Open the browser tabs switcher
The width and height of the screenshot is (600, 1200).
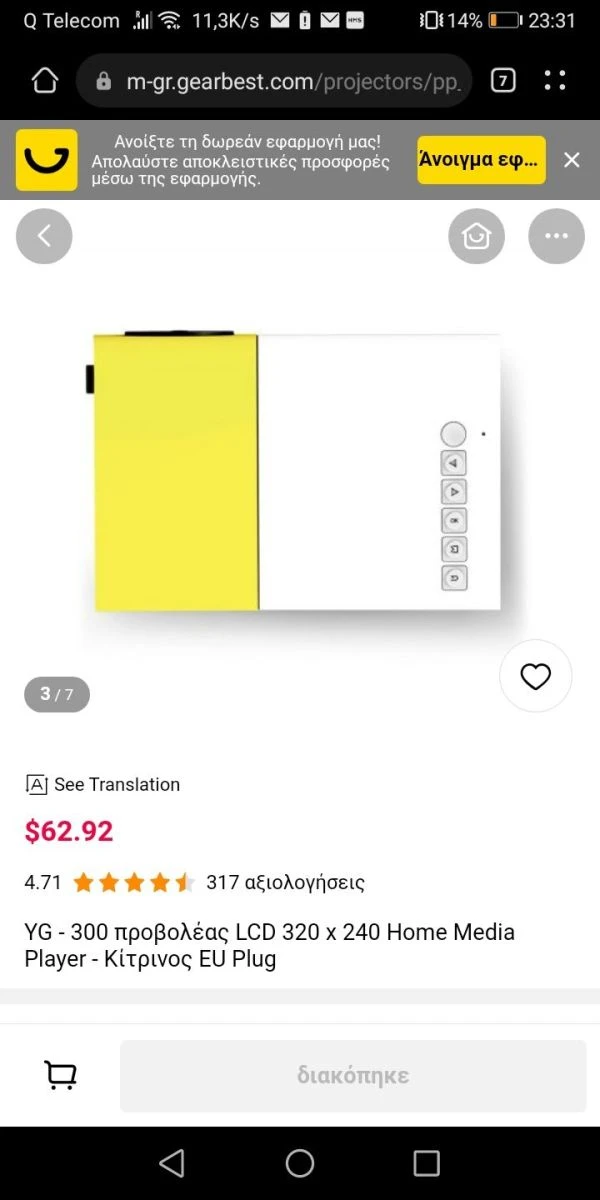[503, 82]
